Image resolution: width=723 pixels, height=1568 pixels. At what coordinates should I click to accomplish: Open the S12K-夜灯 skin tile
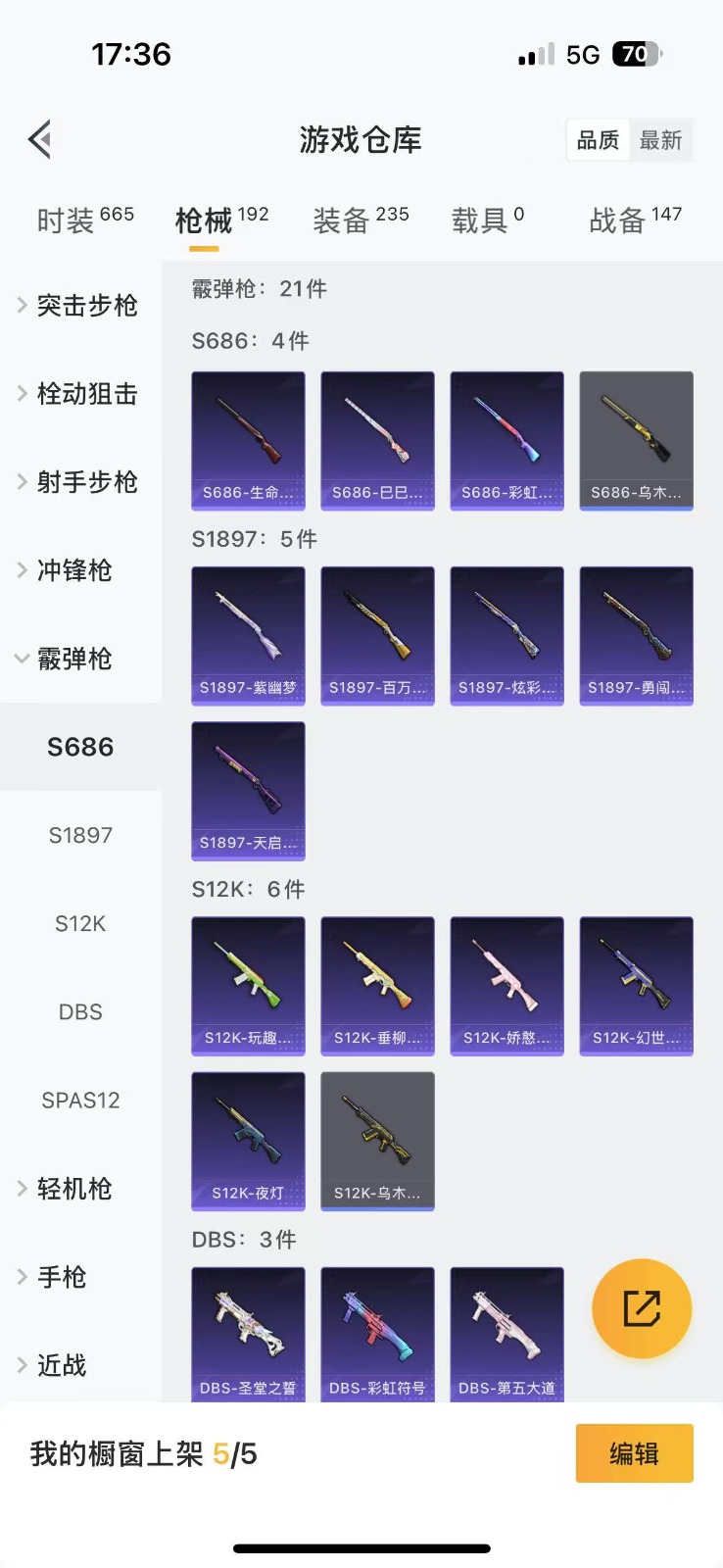(248, 1141)
